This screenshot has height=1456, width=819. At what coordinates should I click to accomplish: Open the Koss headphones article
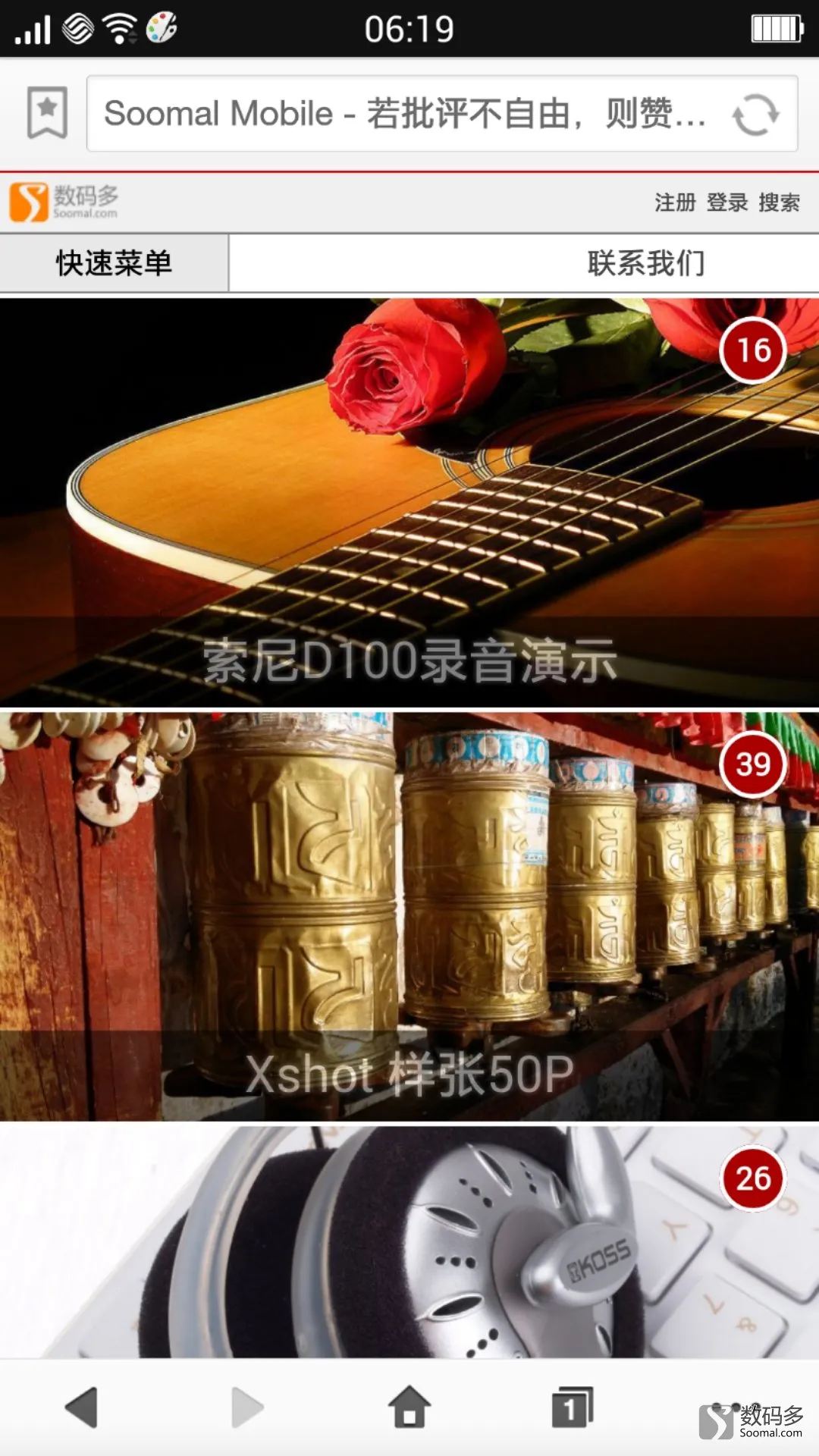[x=409, y=1242]
